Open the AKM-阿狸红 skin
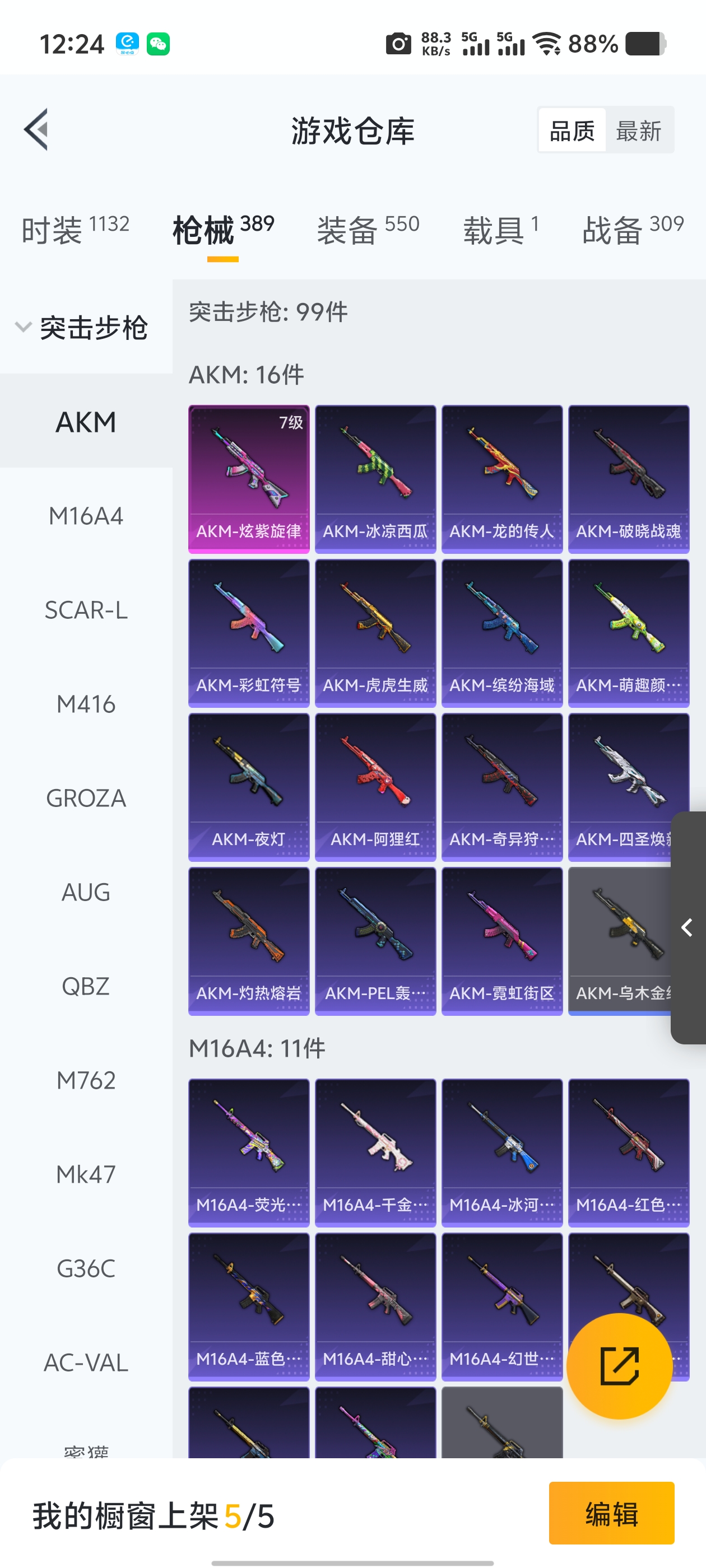This screenshot has width=706, height=1568. (375, 786)
